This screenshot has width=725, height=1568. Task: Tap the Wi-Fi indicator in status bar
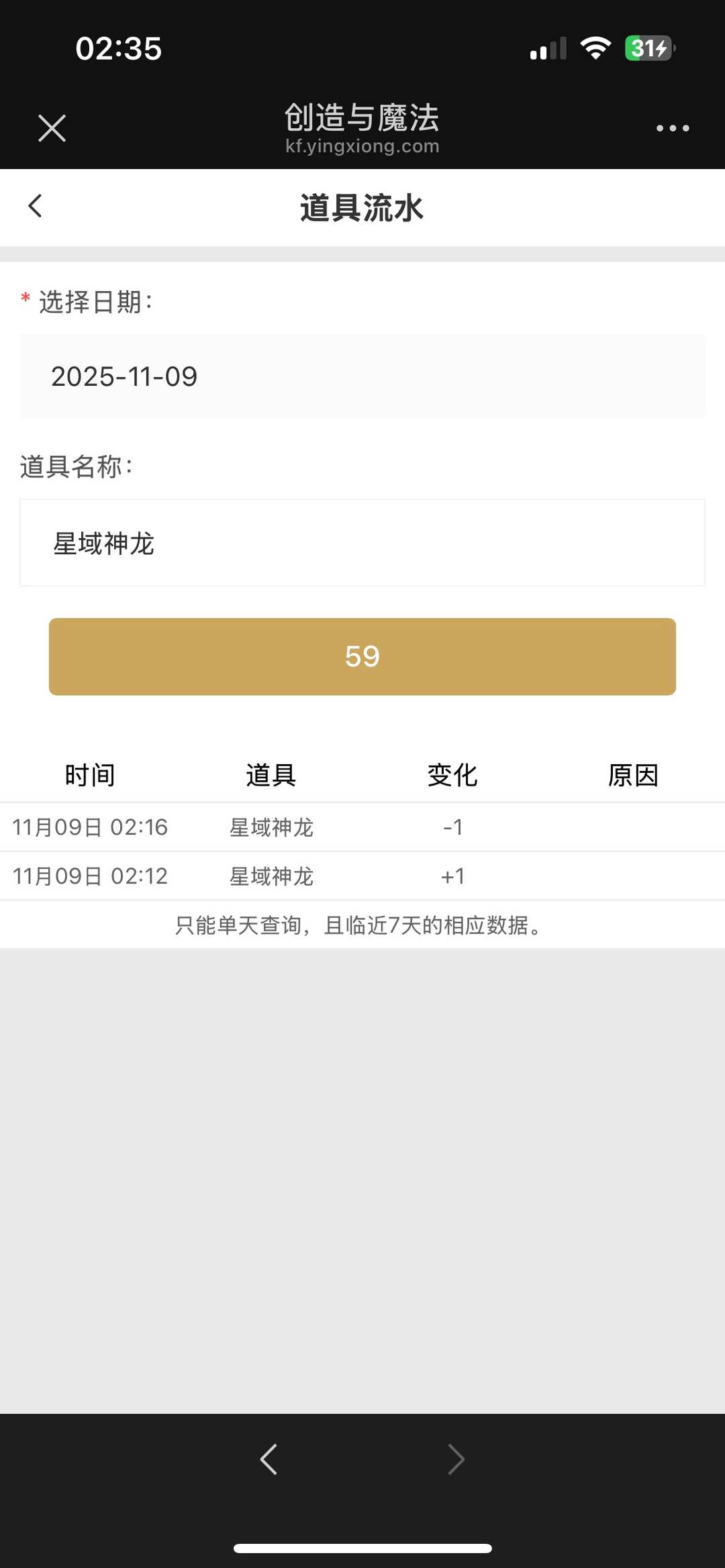click(x=593, y=47)
